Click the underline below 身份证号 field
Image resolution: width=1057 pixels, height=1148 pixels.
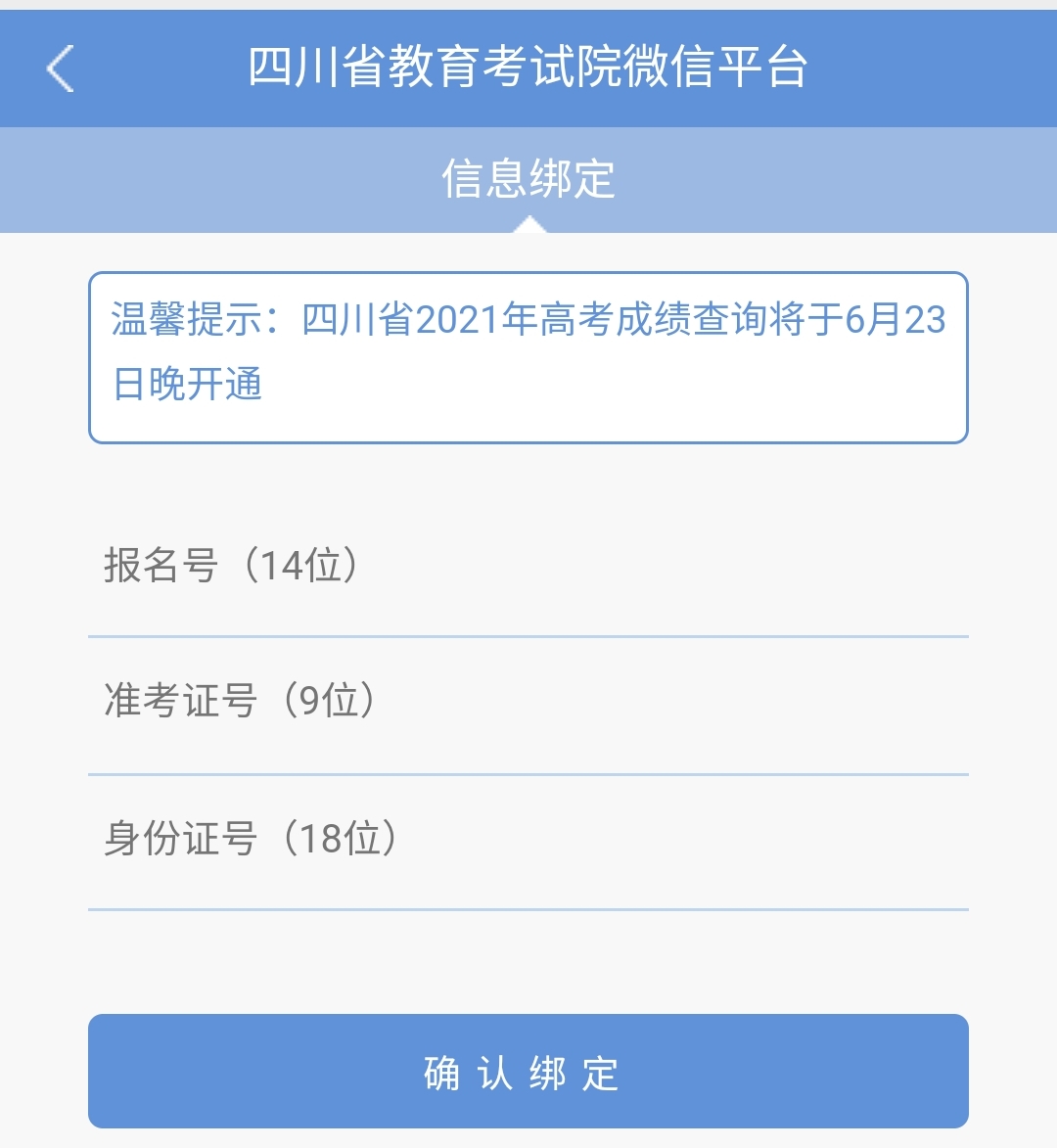coord(528,913)
